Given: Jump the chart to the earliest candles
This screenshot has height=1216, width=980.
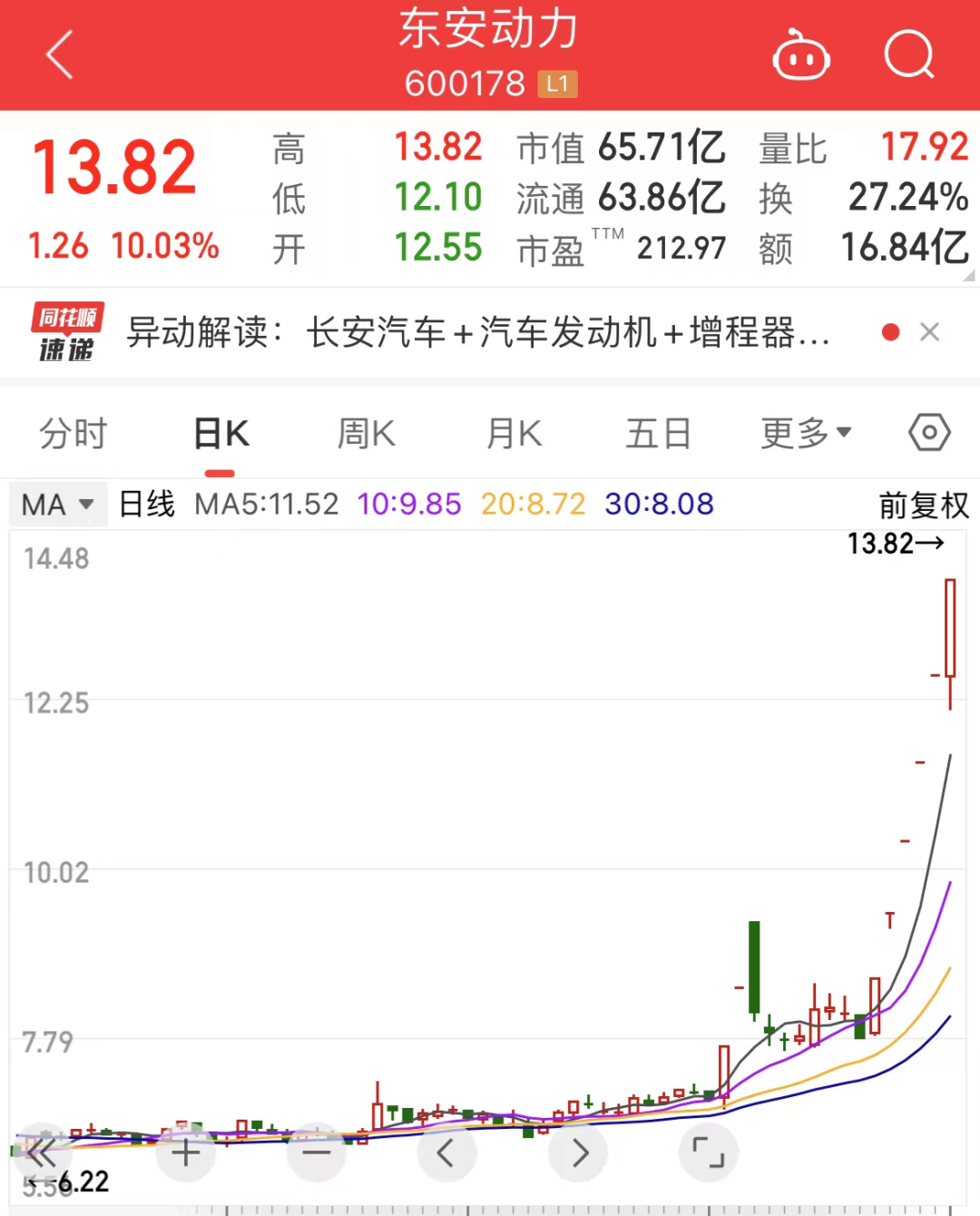Looking at the screenshot, I should (42, 1153).
